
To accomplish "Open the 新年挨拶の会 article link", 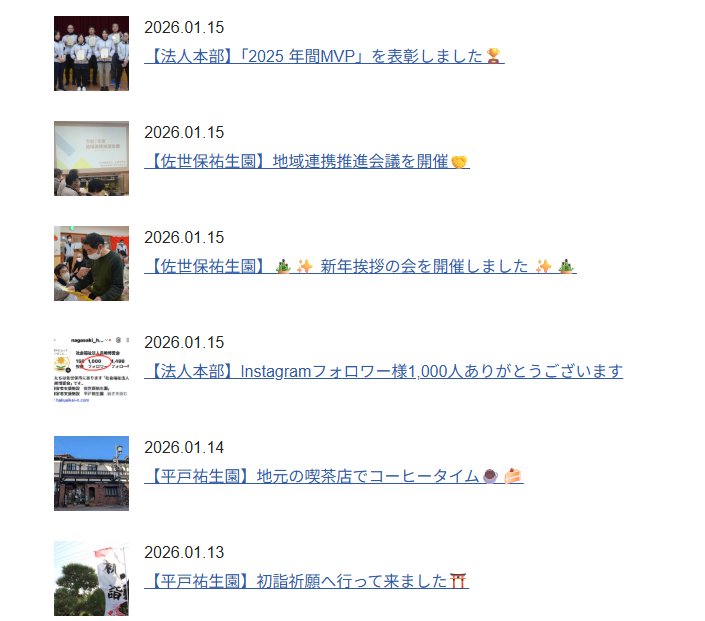I will tap(360, 266).
